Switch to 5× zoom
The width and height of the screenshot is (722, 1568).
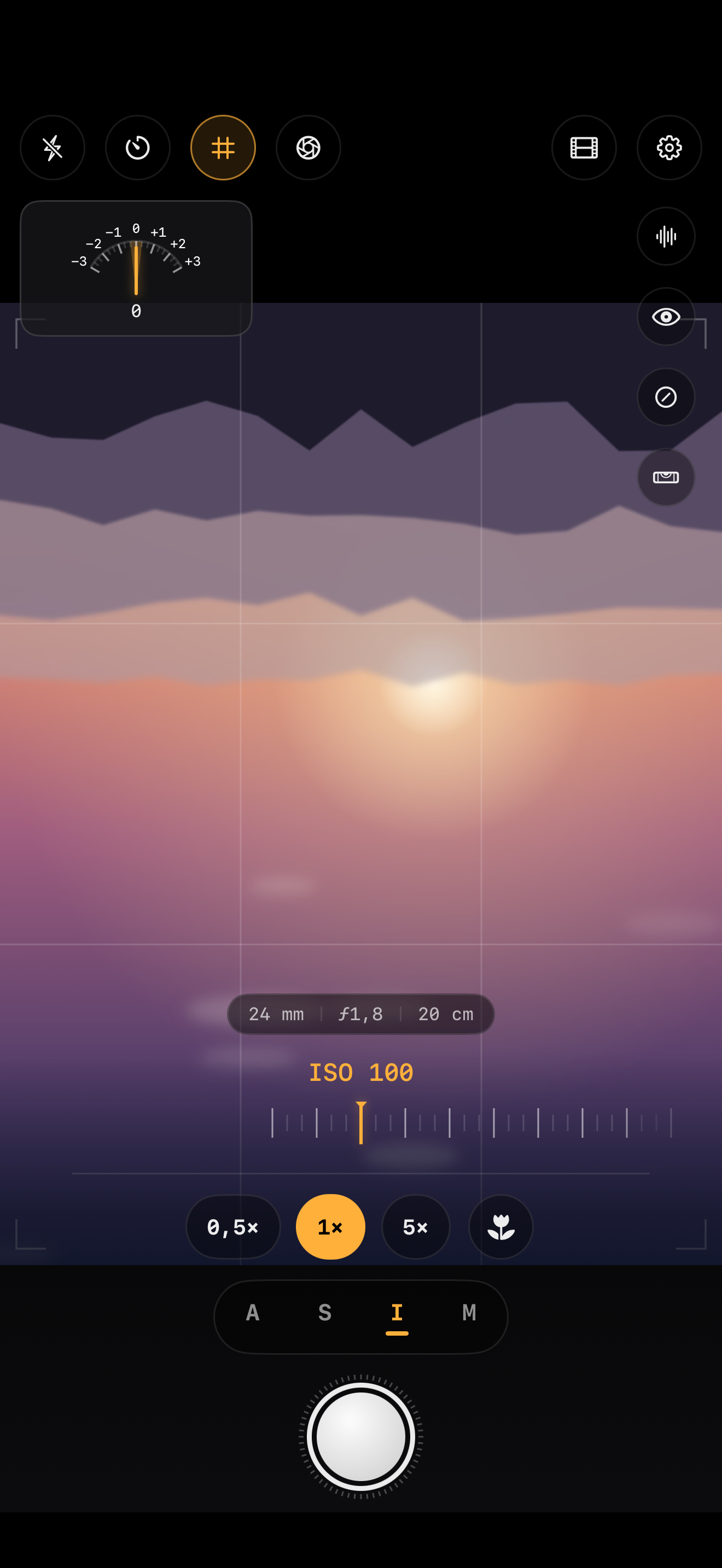(416, 1226)
